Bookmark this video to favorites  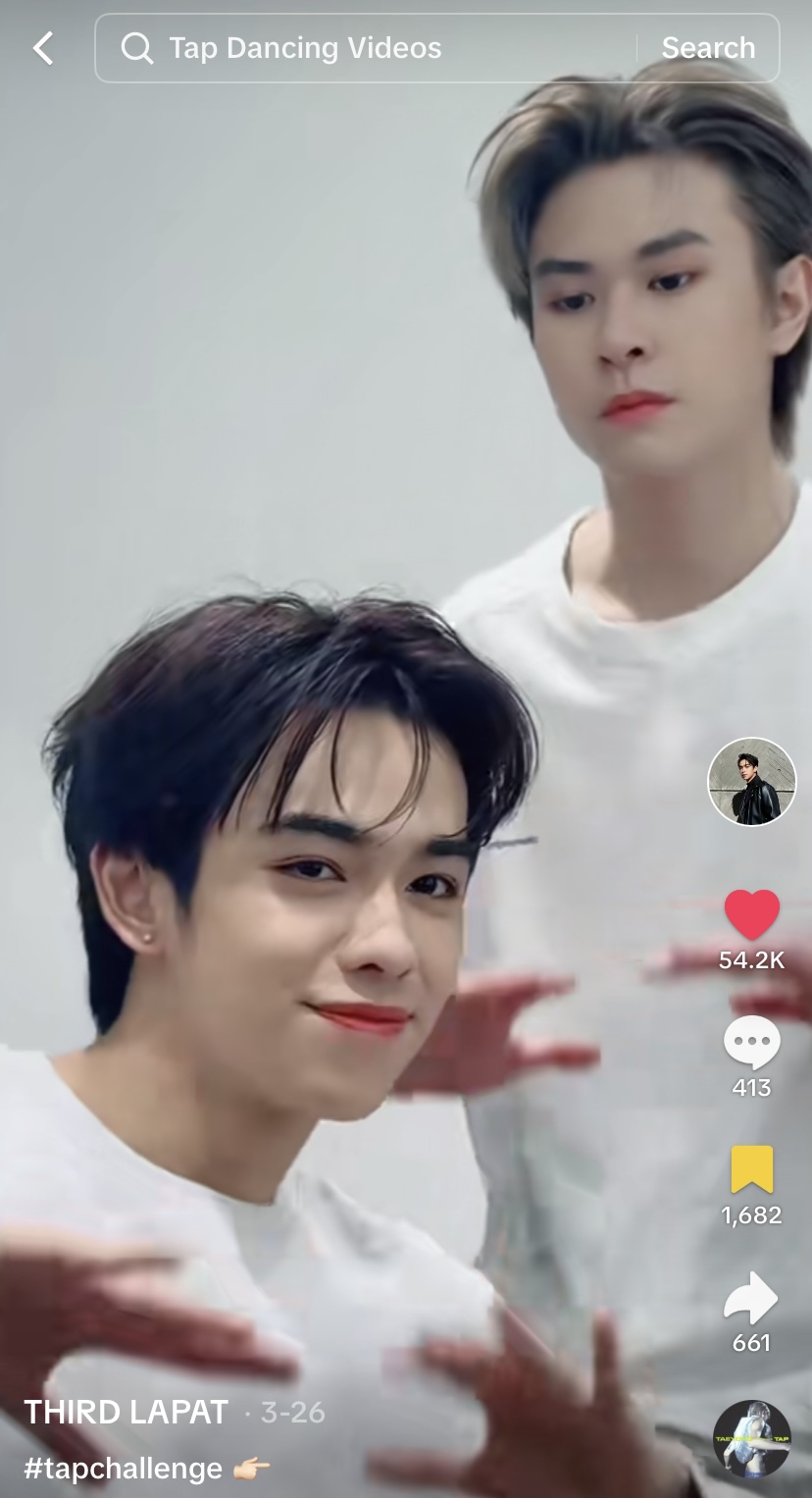click(x=752, y=1169)
